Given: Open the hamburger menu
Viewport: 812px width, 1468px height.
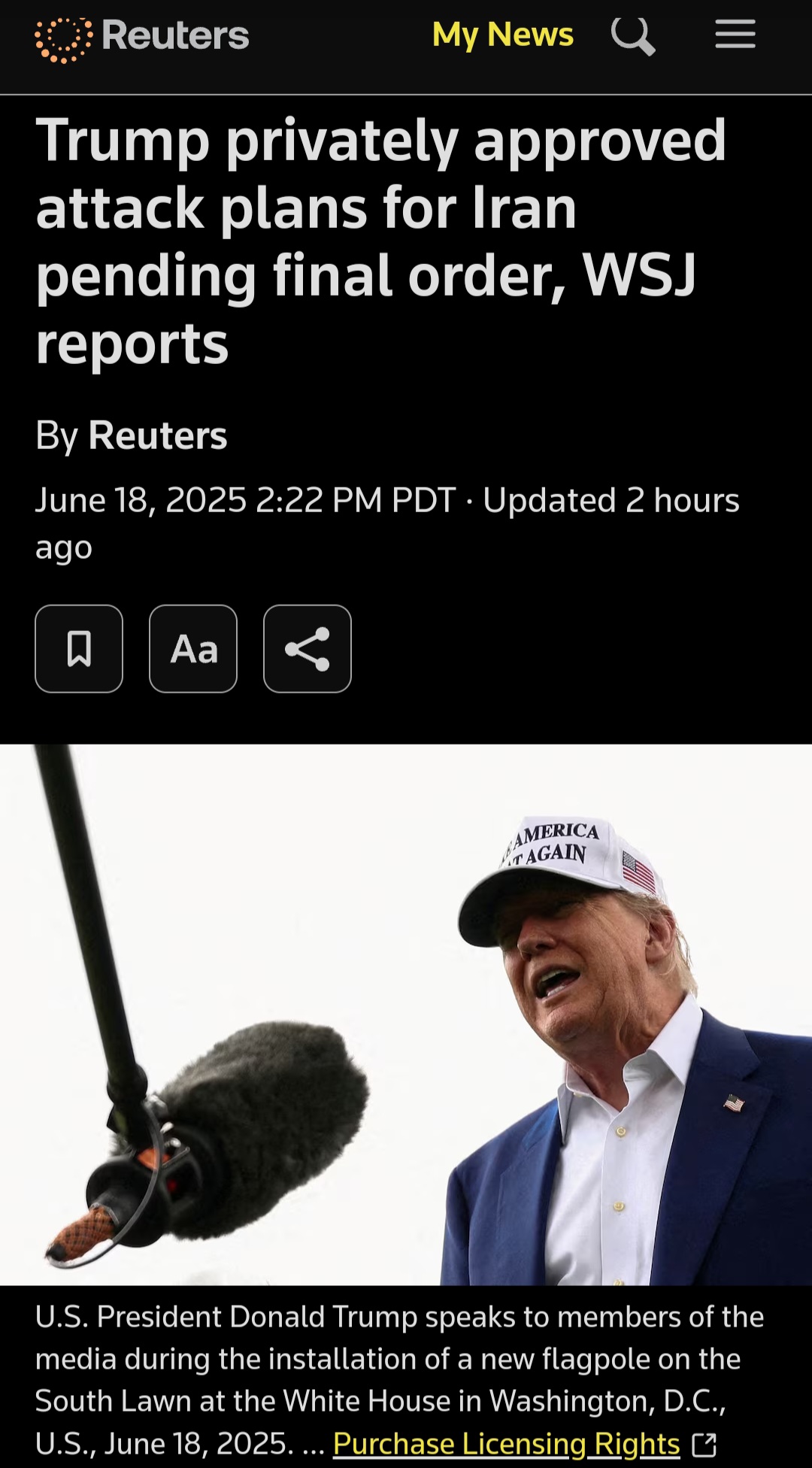Looking at the screenshot, I should click(x=735, y=35).
